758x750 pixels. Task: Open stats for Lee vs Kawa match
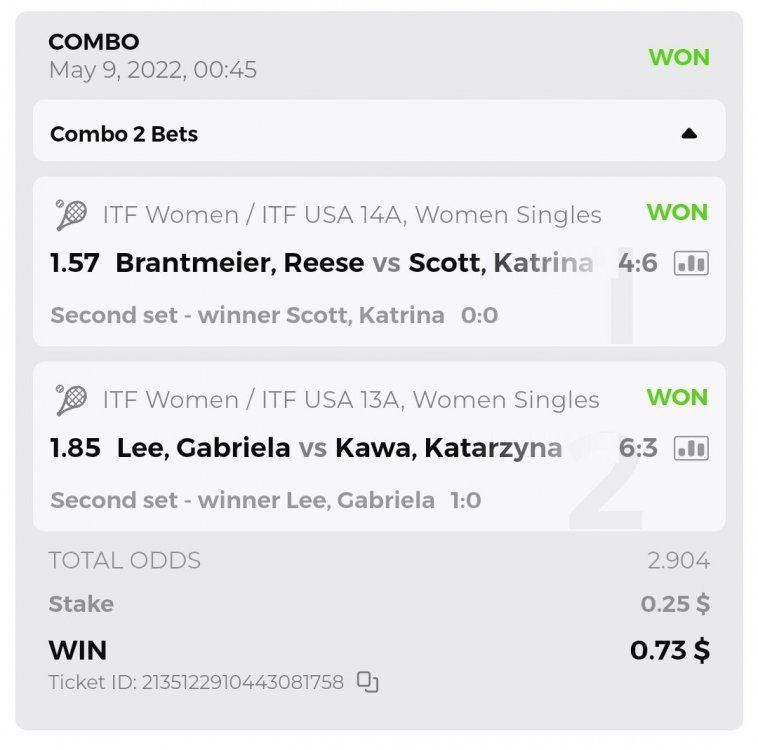pos(691,447)
